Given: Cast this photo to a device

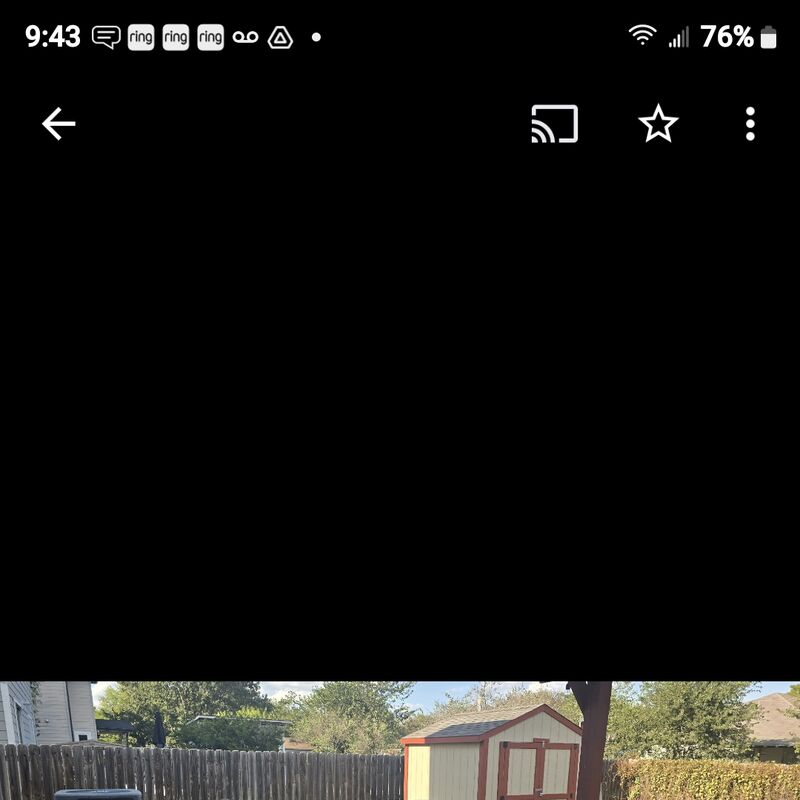Looking at the screenshot, I should coord(554,124).
